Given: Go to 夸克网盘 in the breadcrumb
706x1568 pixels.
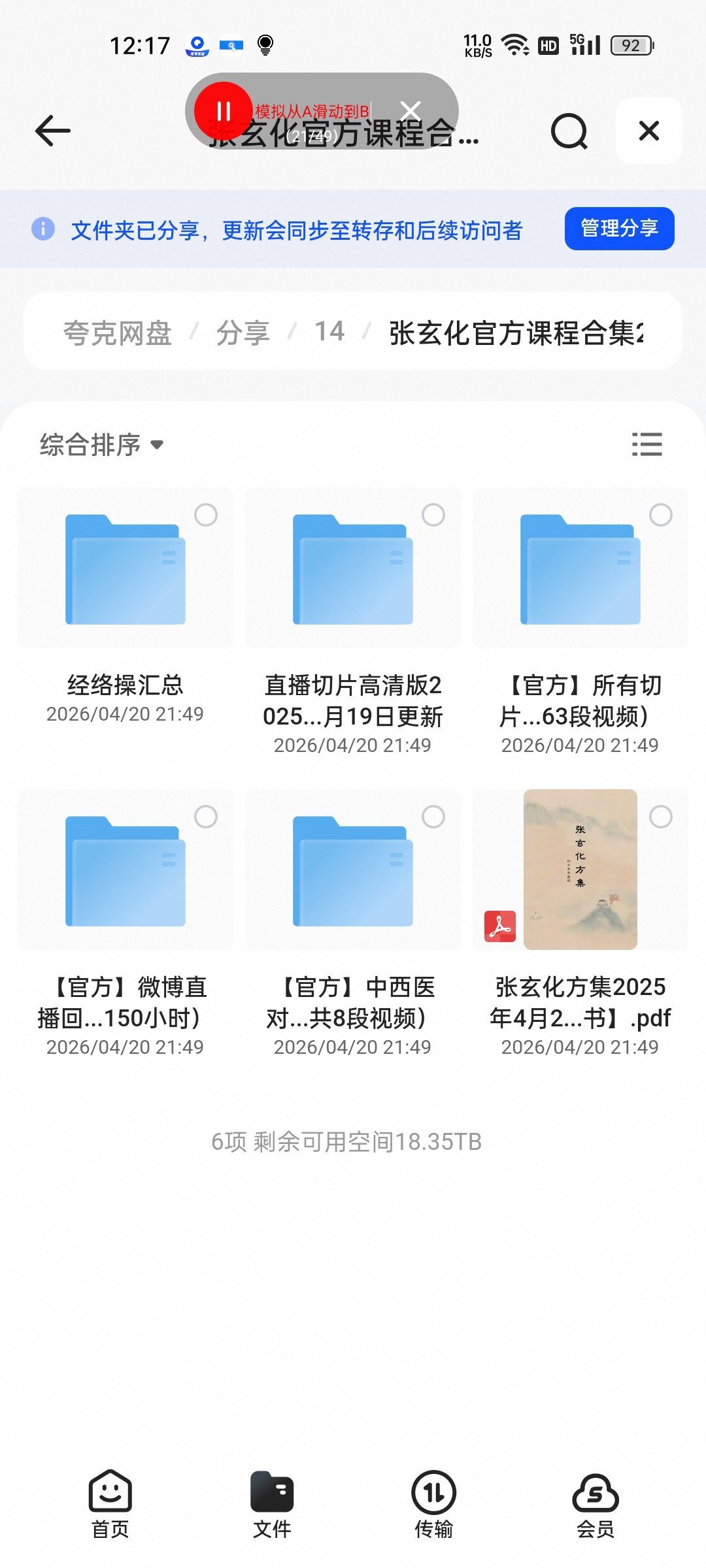Looking at the screenshot, I should coord(118,333).
